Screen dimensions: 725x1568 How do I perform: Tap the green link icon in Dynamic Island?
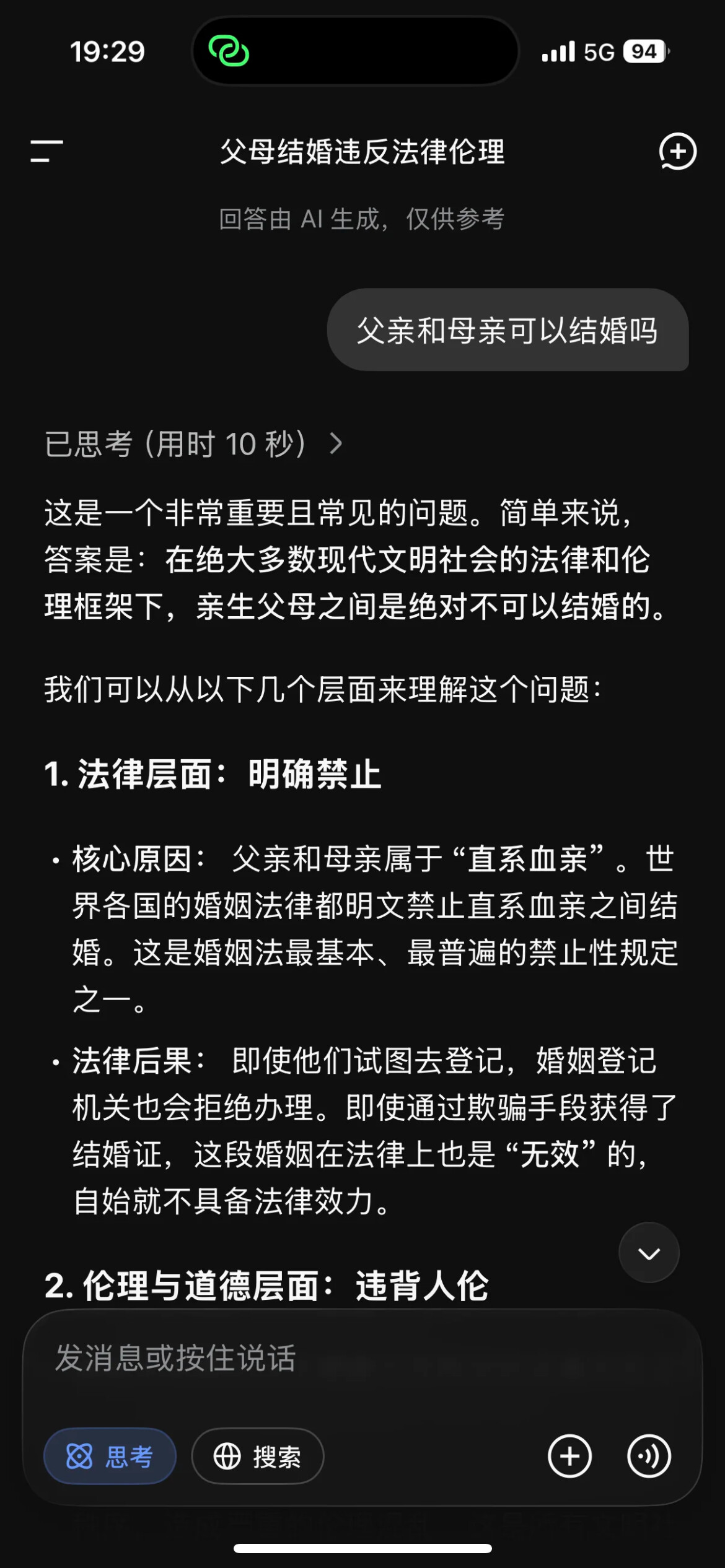point(229,51)
